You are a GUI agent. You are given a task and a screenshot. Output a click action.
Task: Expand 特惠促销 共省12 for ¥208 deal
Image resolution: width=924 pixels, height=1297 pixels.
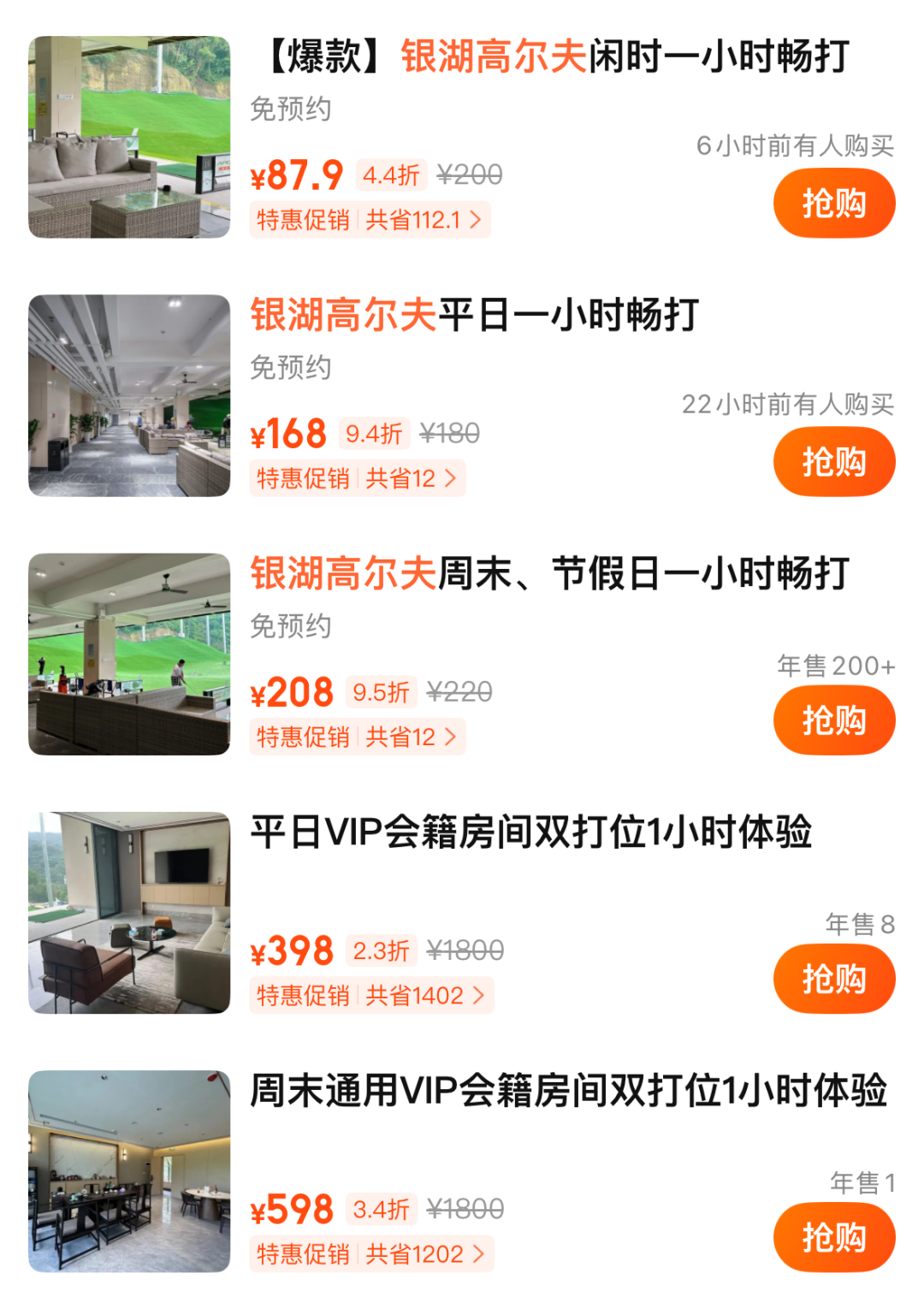click(x=358, y=737)
